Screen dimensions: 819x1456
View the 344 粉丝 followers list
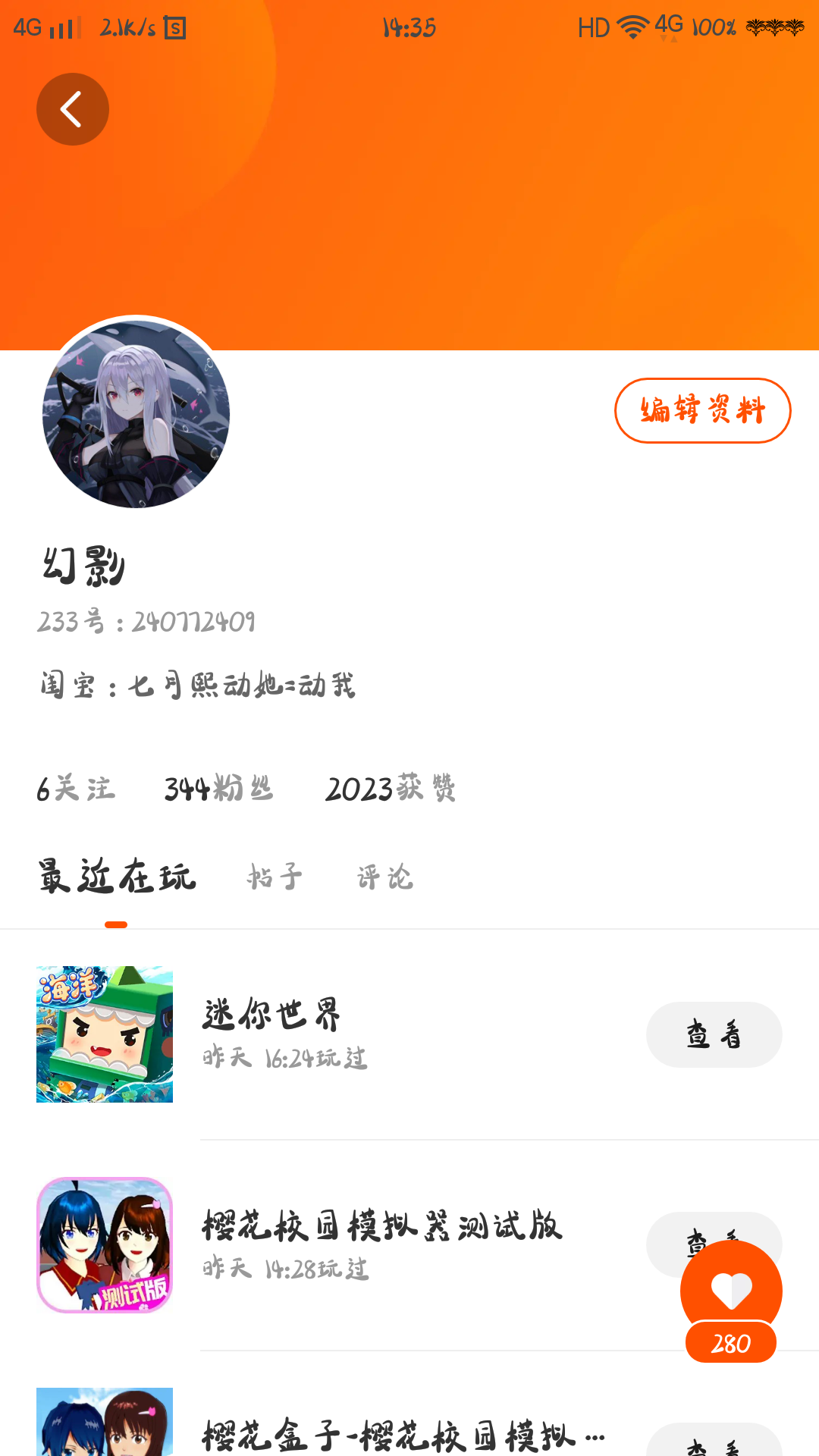(x=218, y=789)
